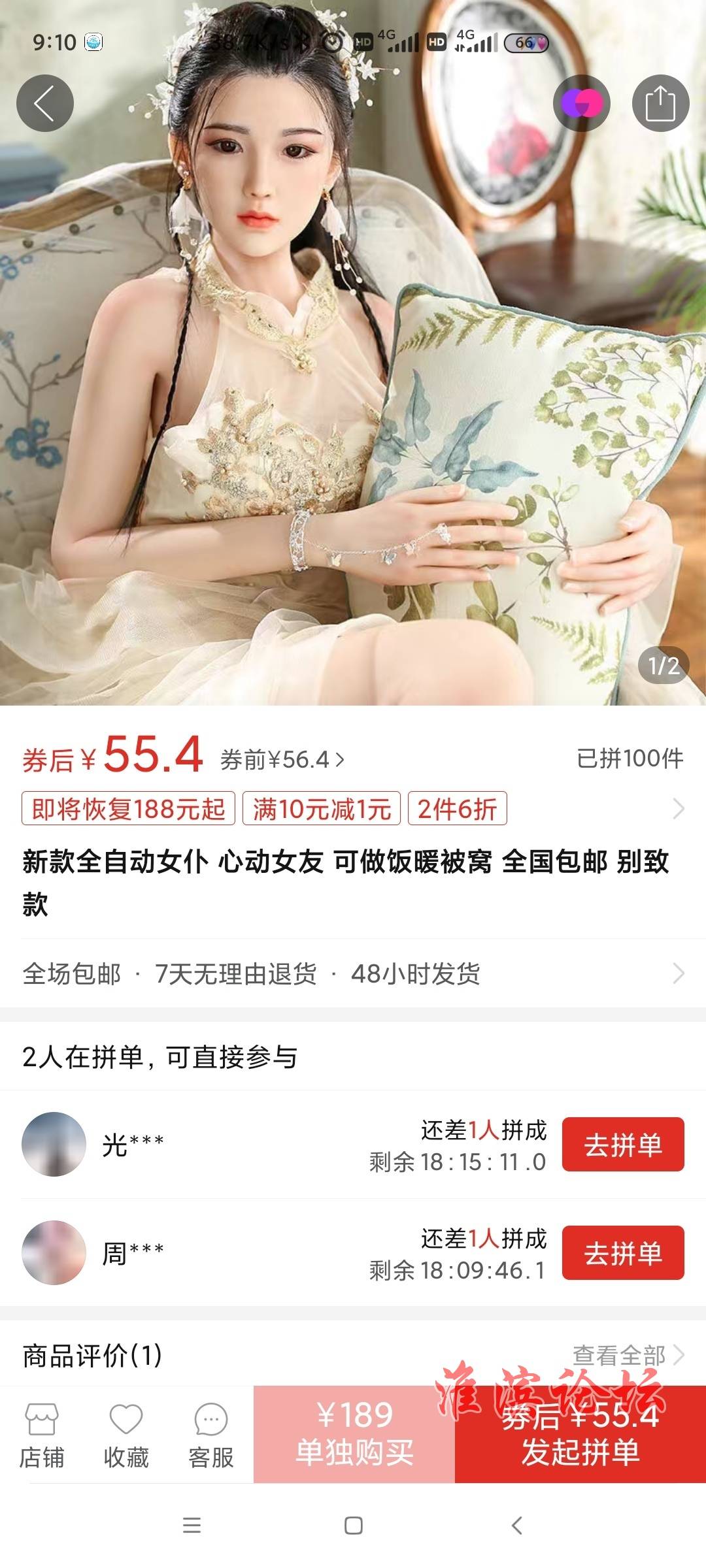Join 周***'s group order via 去拼单
The width and height of the screenshot is (706, 1568).
tap(623, 1253)
